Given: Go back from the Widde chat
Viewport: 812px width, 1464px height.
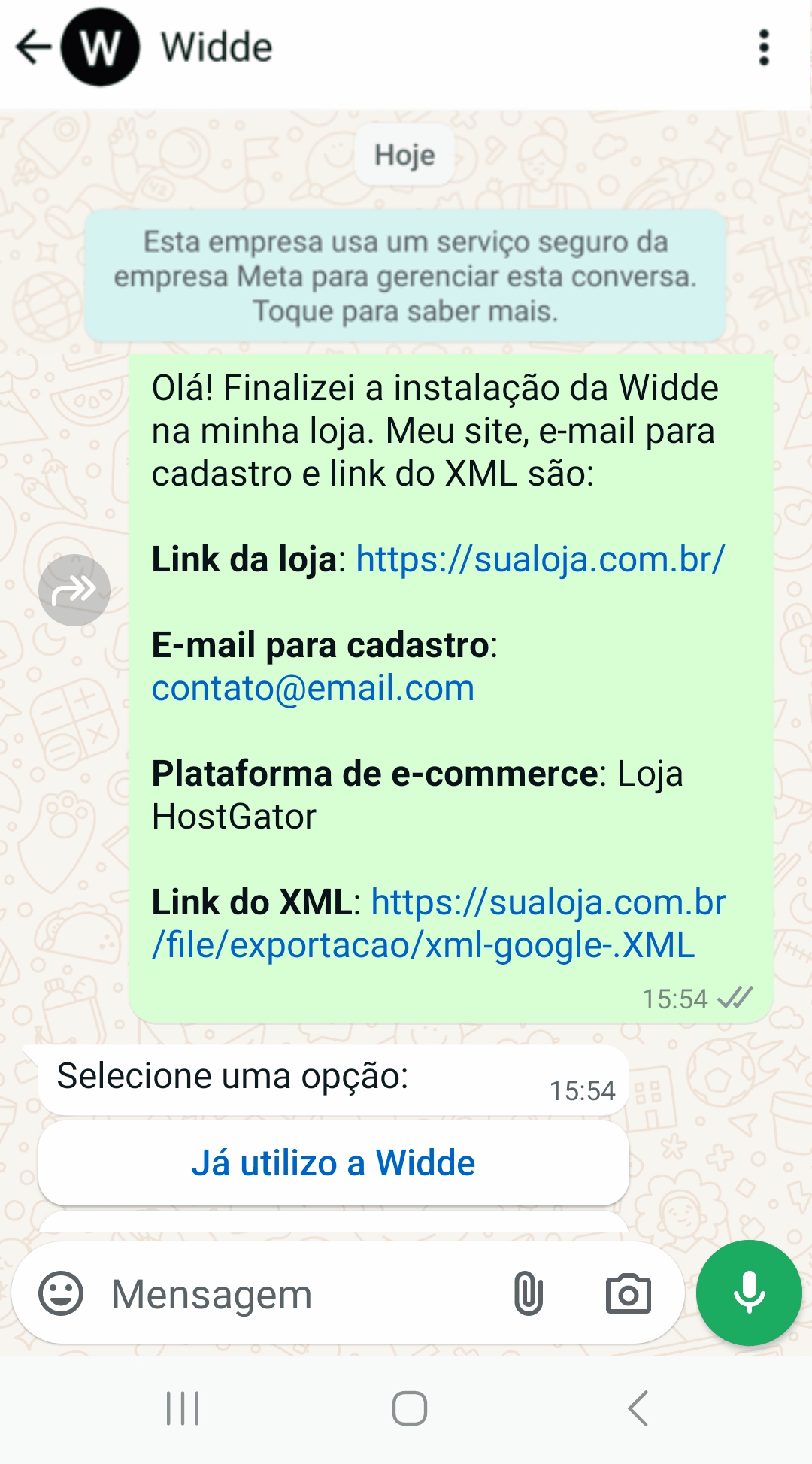Looking at the screenshot, I should (x=33, y=47).
